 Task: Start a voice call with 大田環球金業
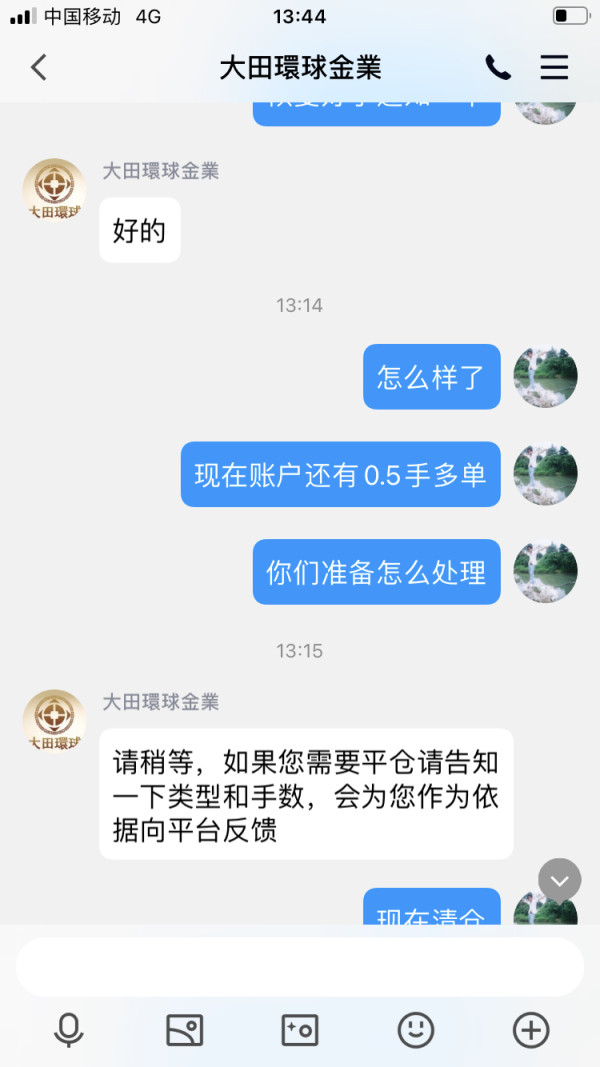[498, 67]
